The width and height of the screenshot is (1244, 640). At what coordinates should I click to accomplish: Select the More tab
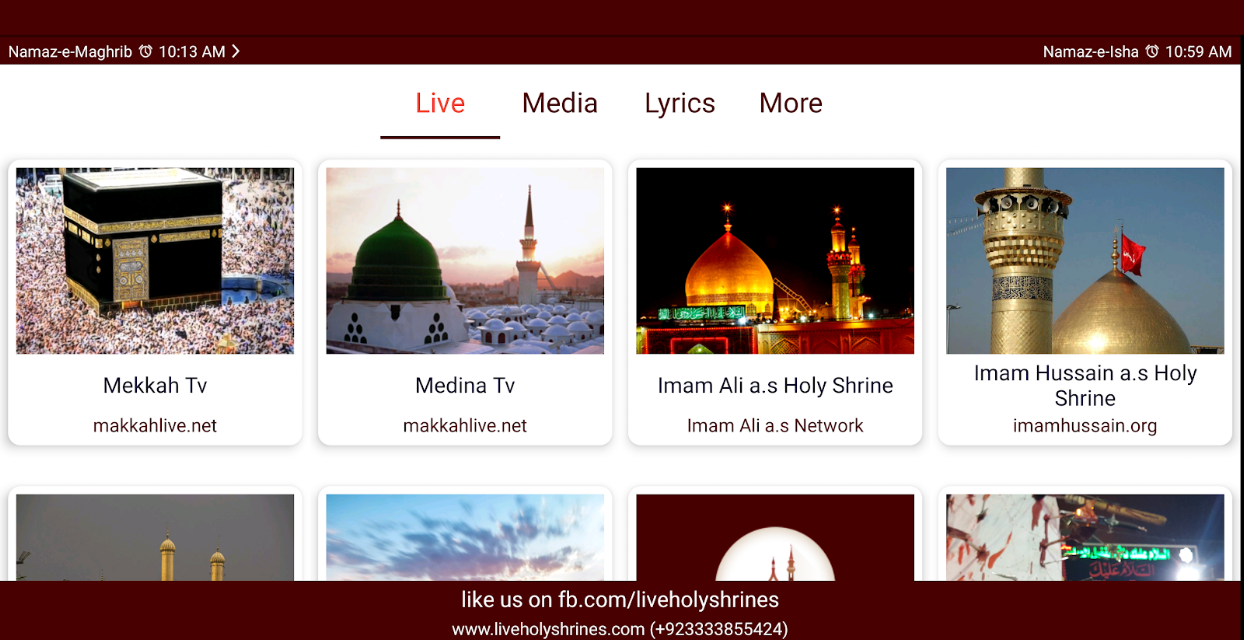[791, 103]
